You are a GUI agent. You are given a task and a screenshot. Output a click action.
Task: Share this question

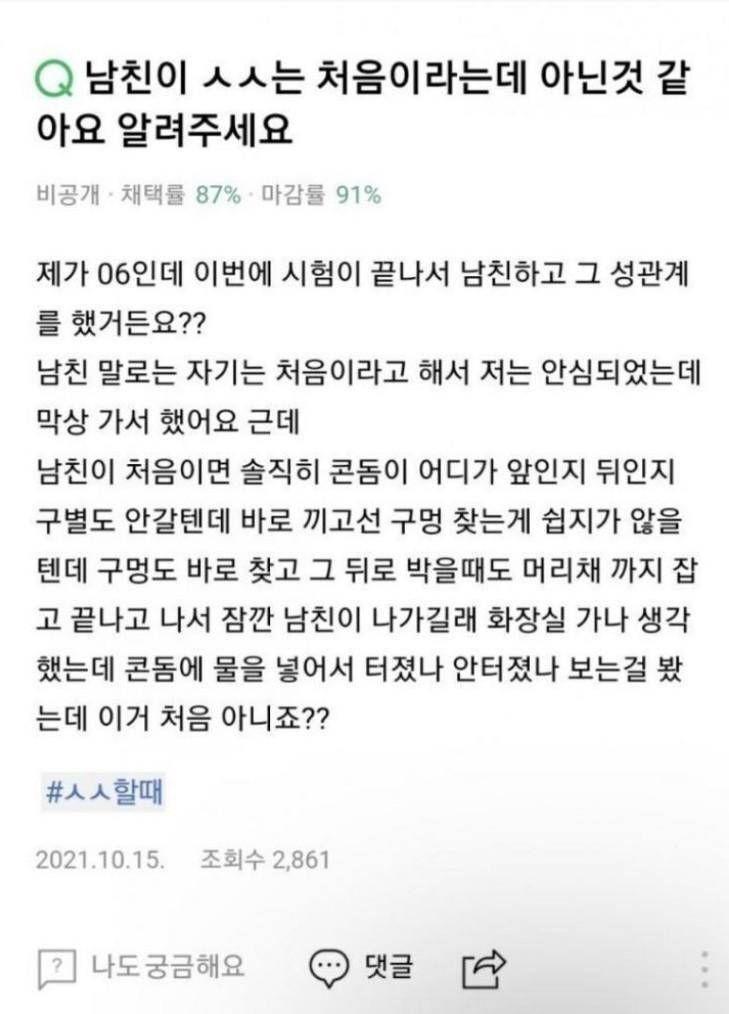click(x=484, y=967)
